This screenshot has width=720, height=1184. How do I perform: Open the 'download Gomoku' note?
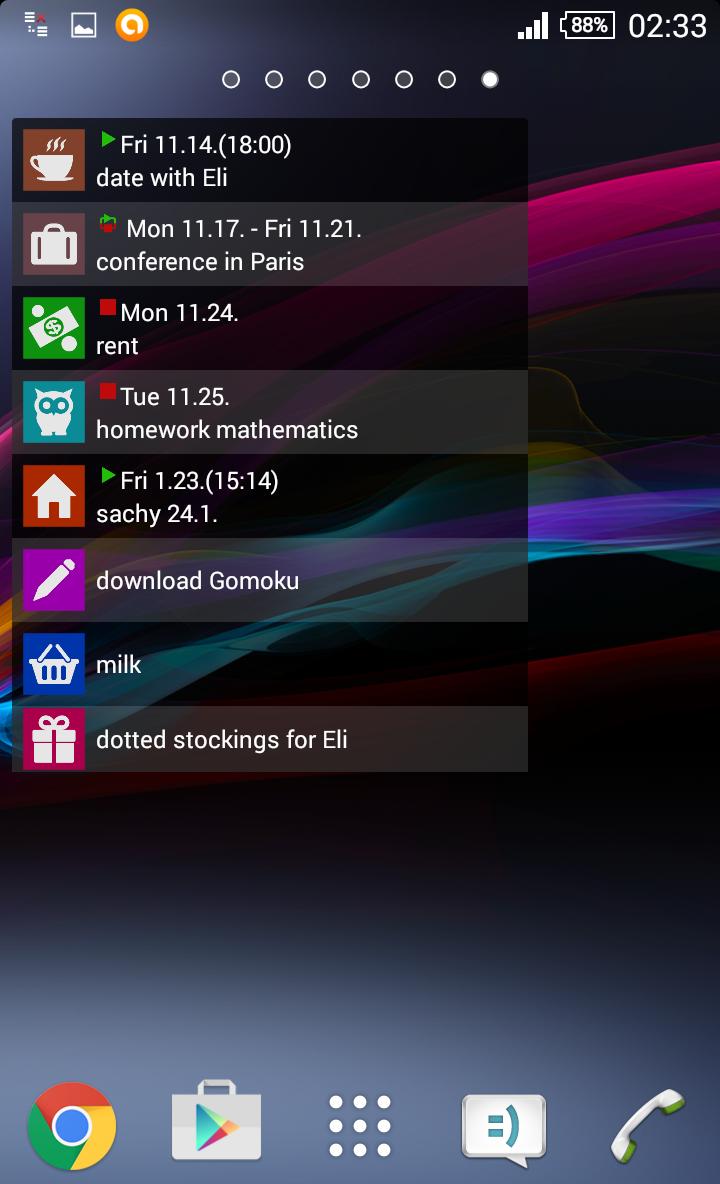270,580
